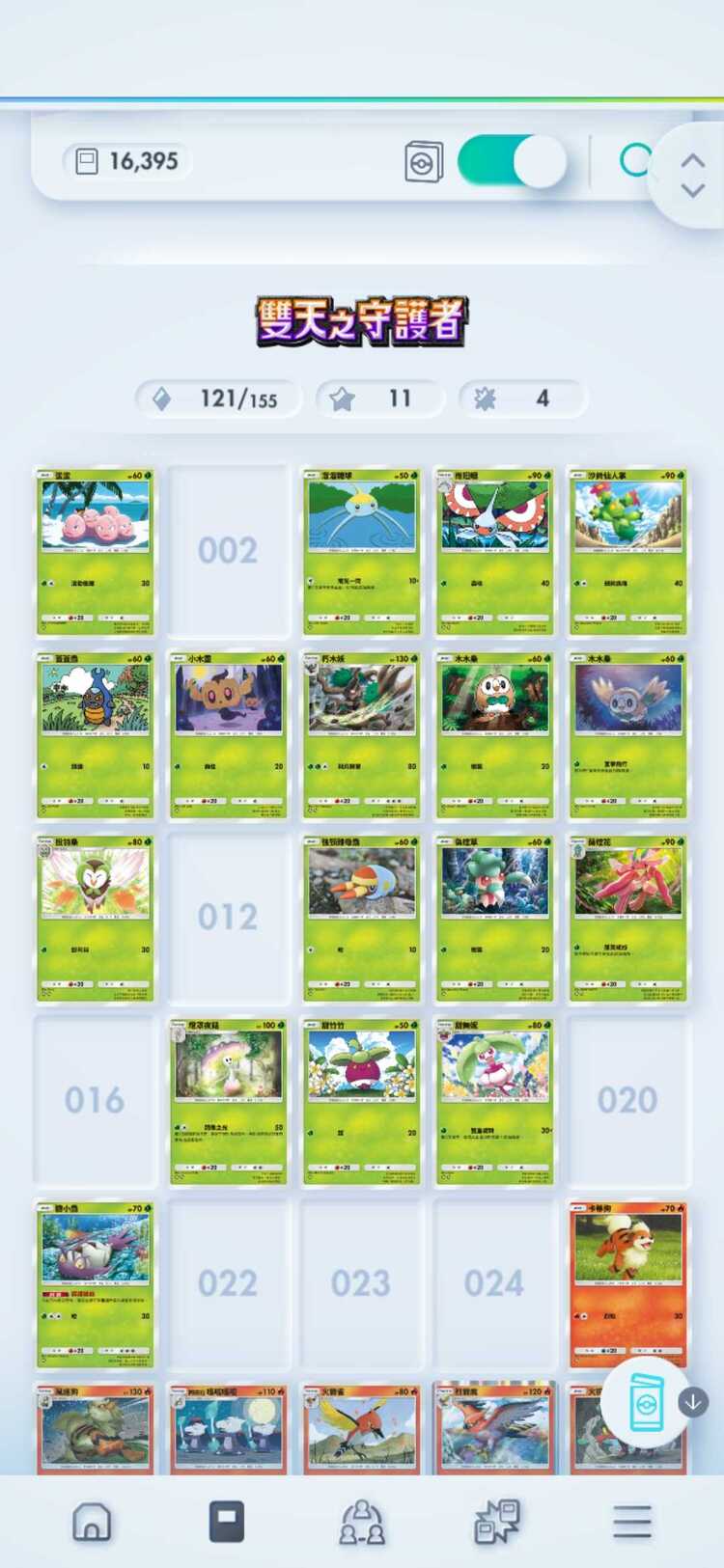Open the 沙鈴仙人掌 Maractus card
Viewport: 724px width, 1568px height.
[x=627, y=552]
